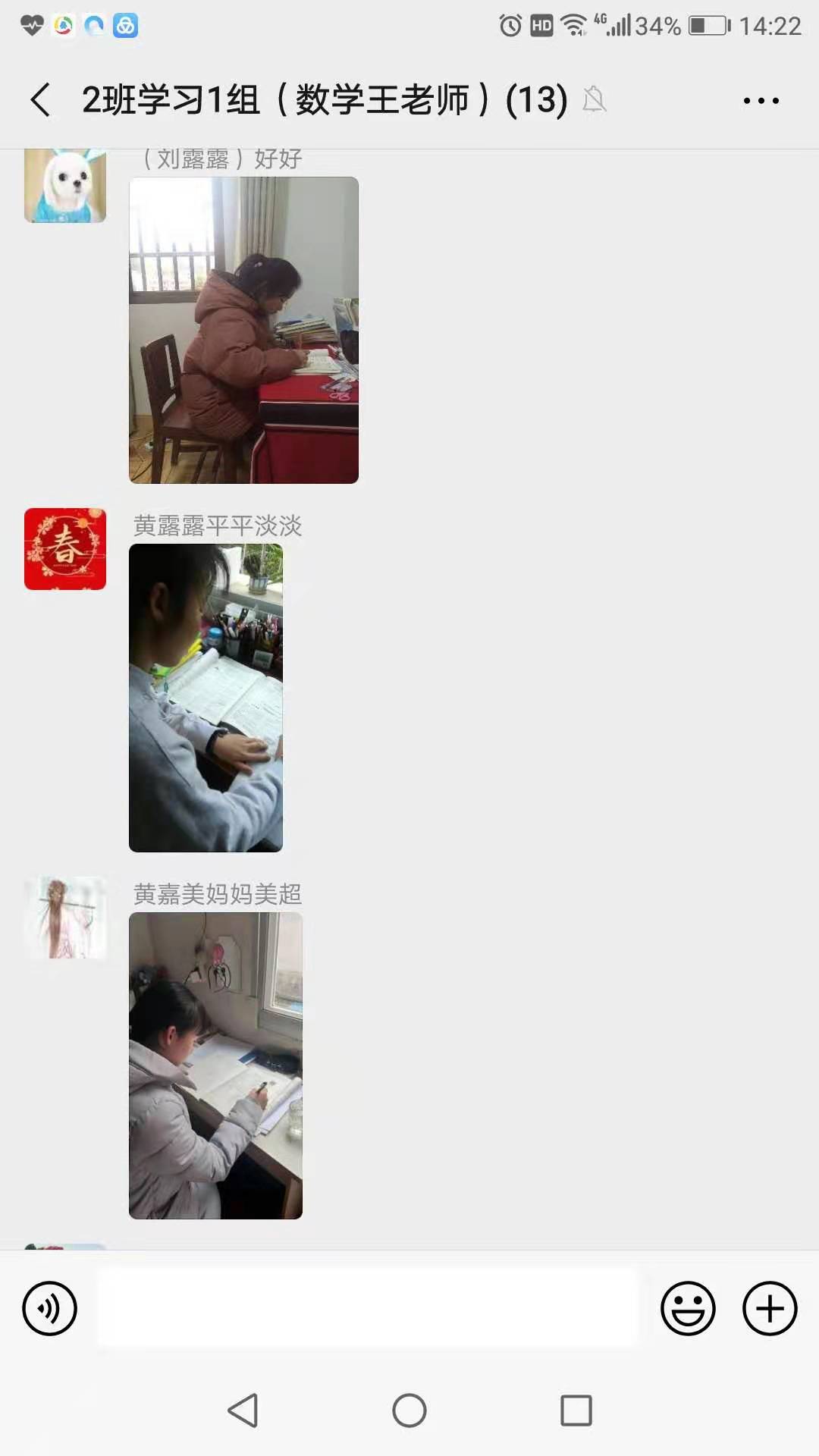Tap the system home button

pyautogui.click(x=409, y=1410)
